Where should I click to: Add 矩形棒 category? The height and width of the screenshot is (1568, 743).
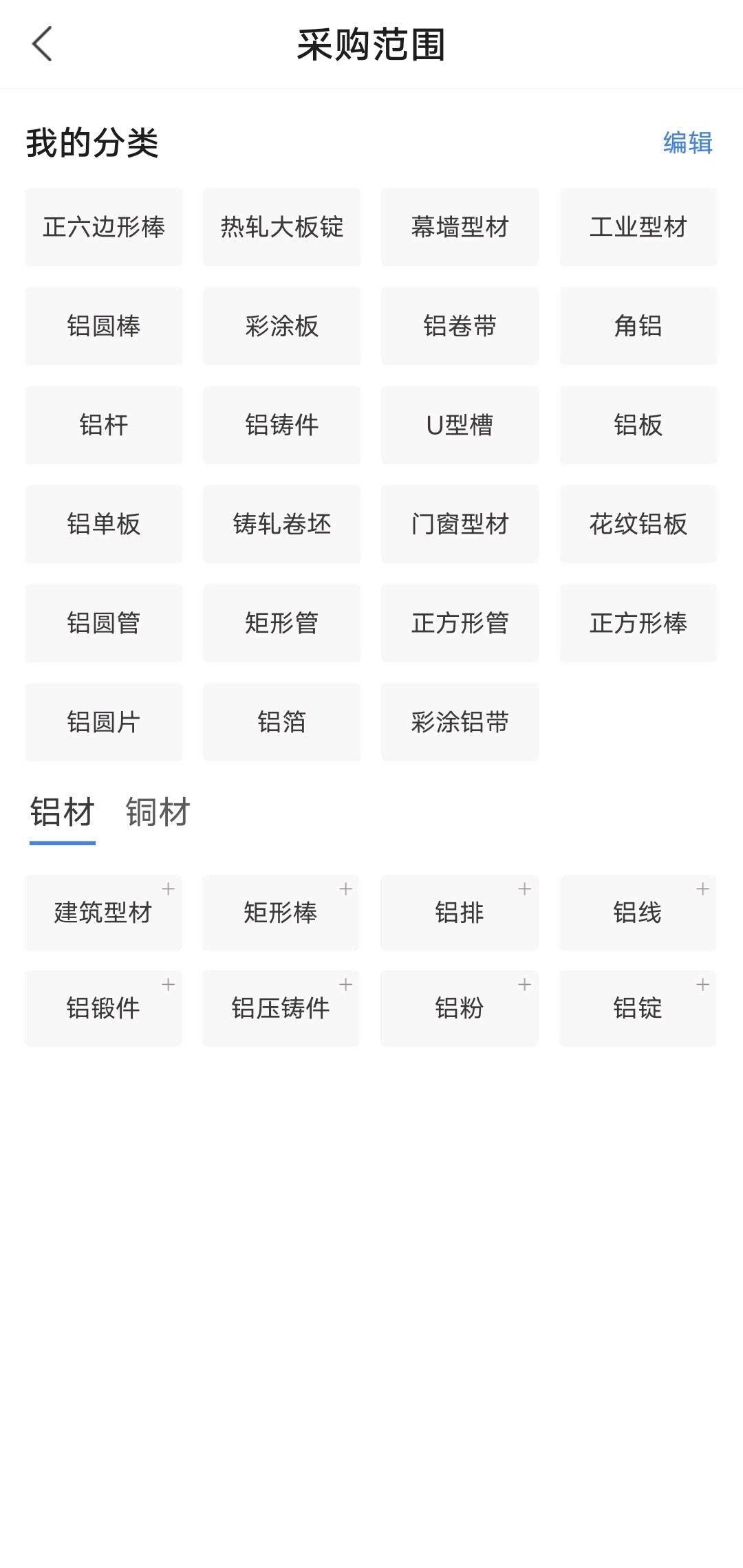point(281,913)
